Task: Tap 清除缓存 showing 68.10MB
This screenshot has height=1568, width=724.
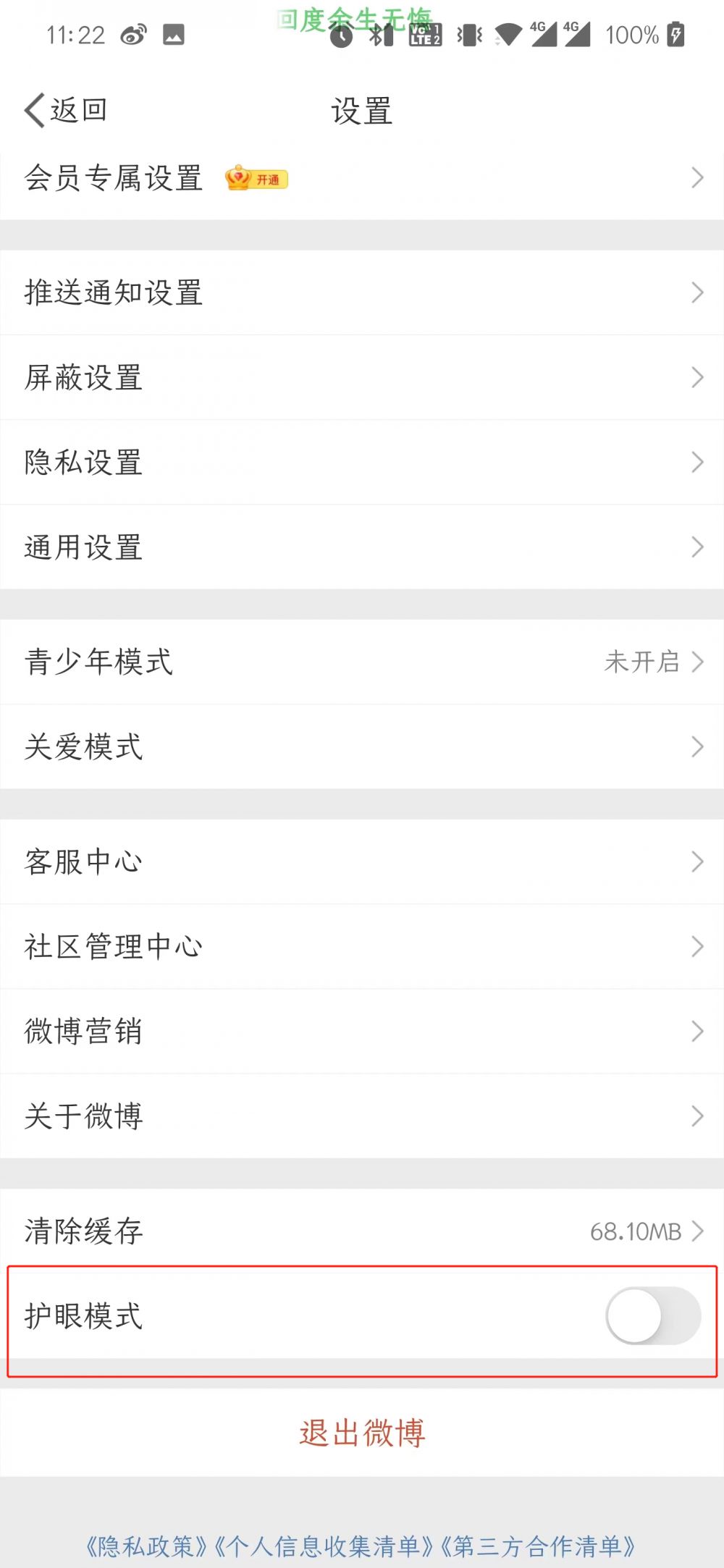Action: [362, 1231]
